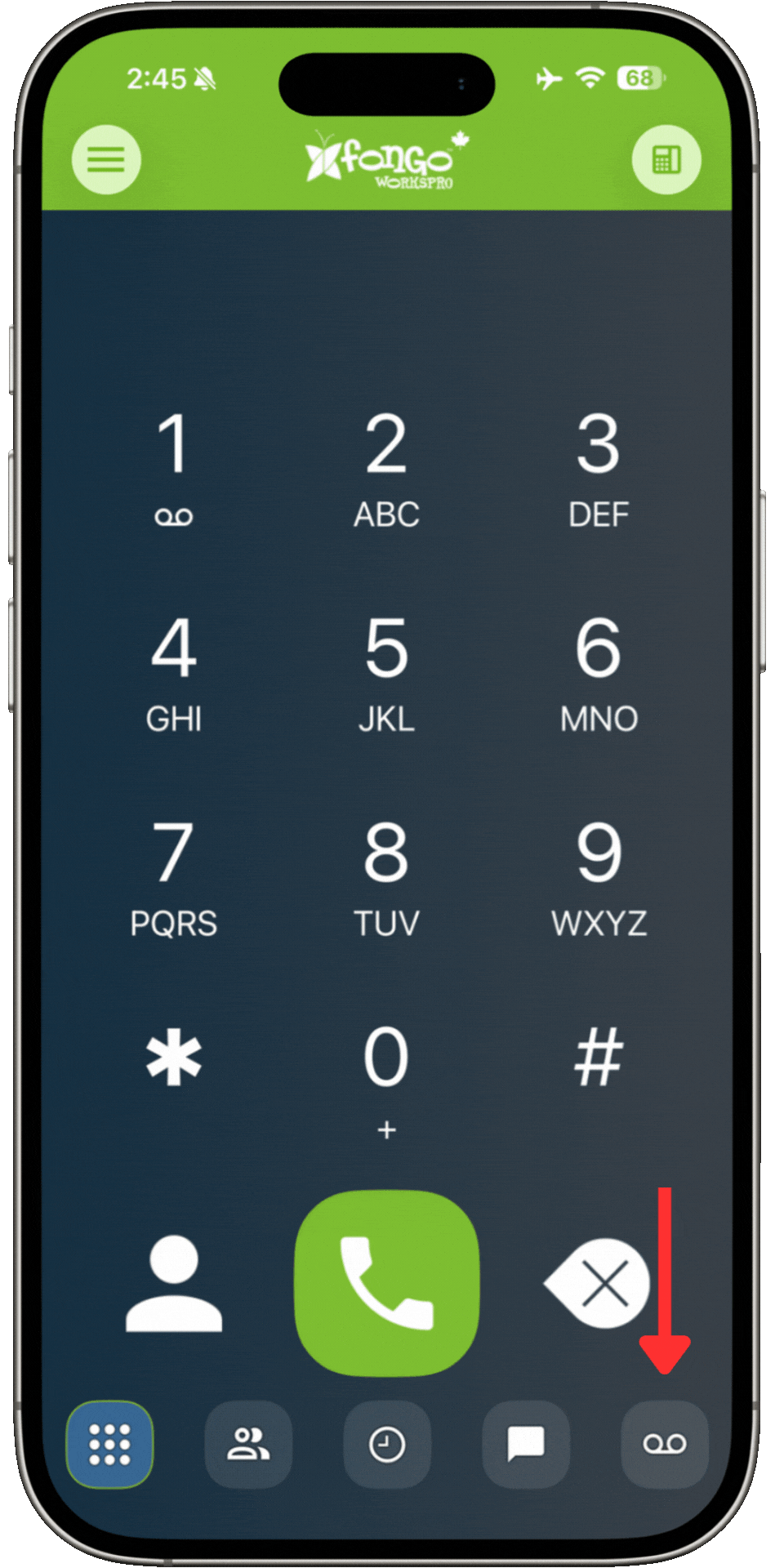Image resolution: width=775 pixels, height=1568 pixels.
Task: Tap the 6 MNO key
Action: (599, 671)
